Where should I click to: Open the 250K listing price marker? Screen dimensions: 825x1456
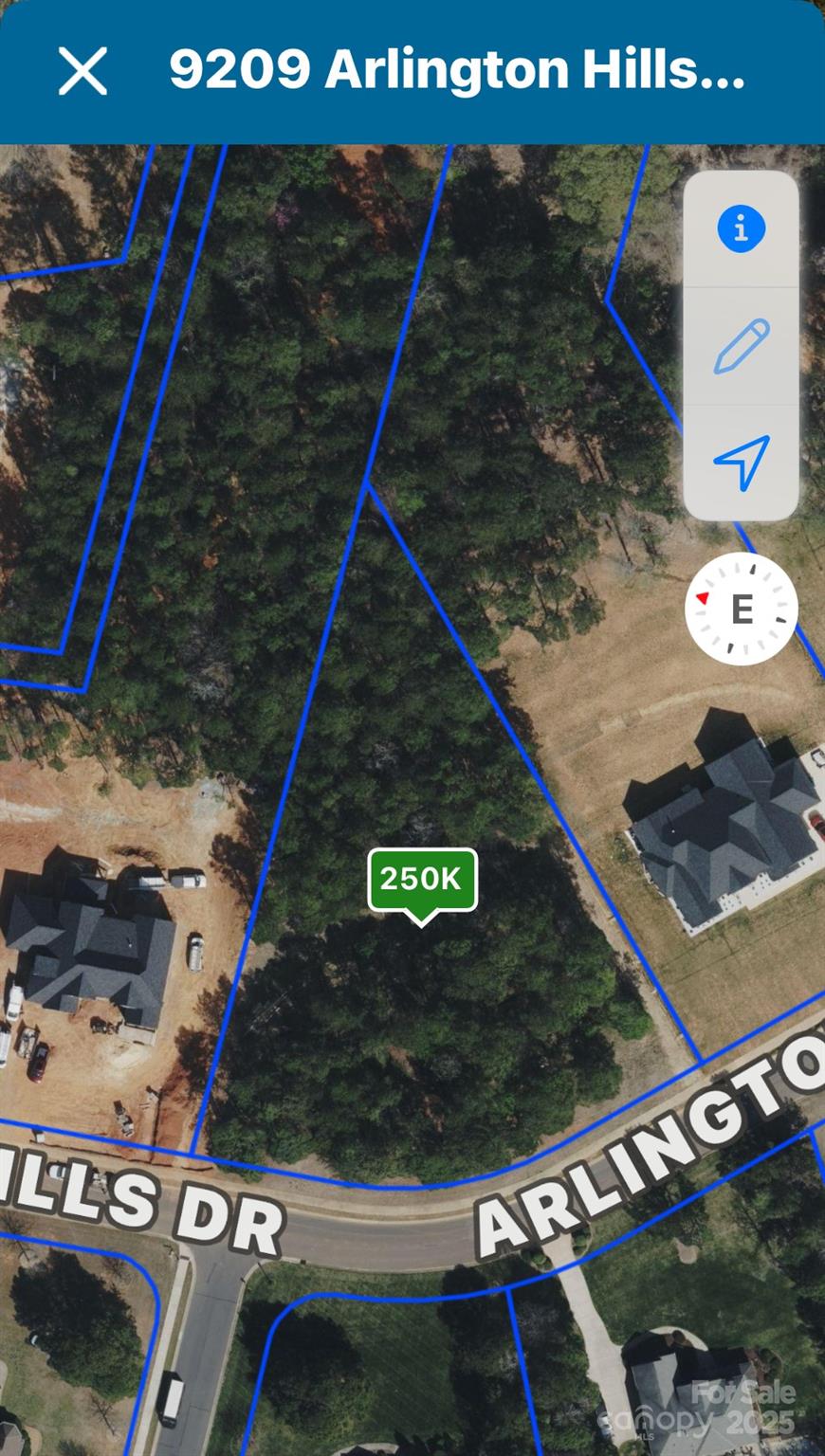point(422,881)
